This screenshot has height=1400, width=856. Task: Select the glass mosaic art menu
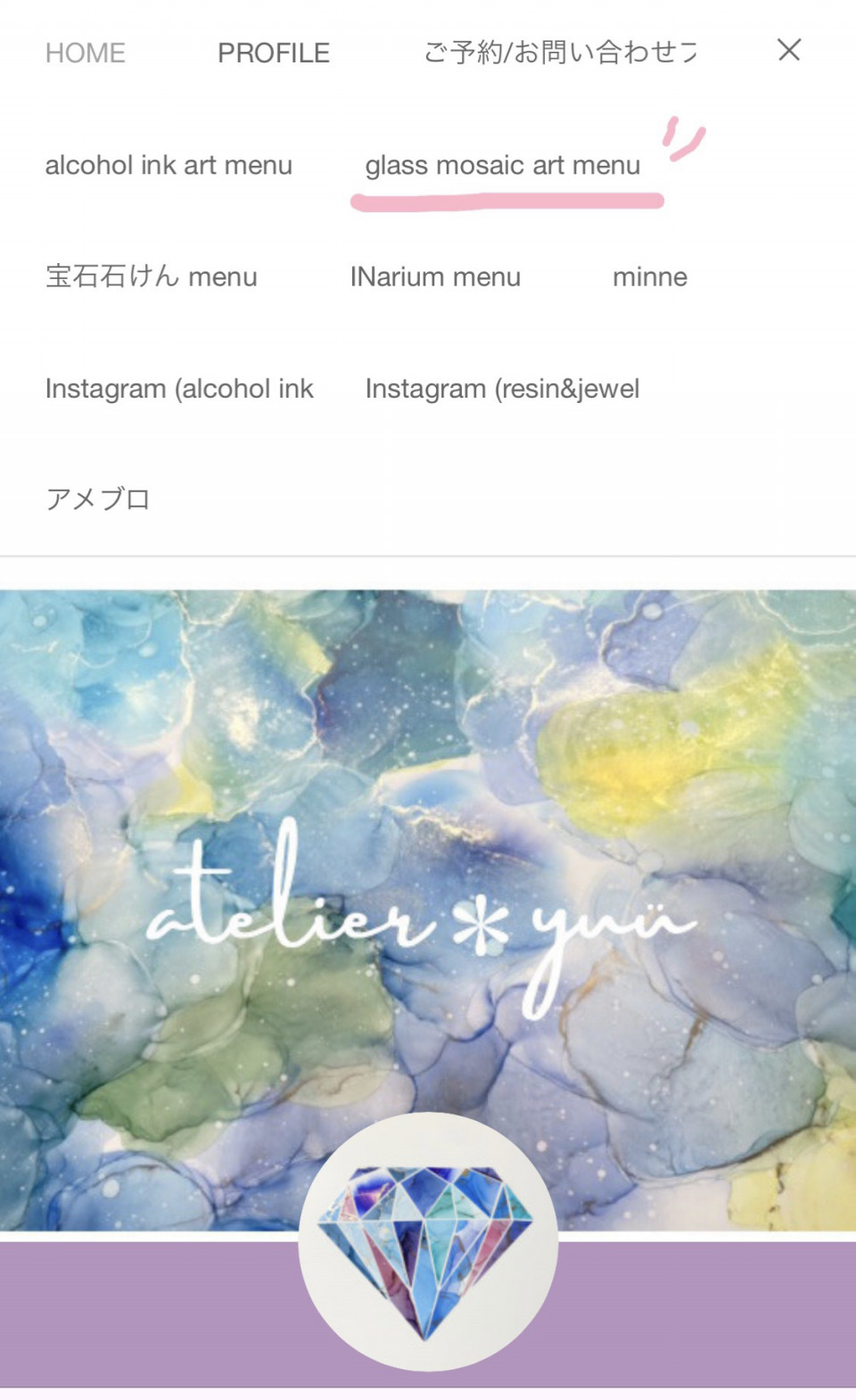502,166
